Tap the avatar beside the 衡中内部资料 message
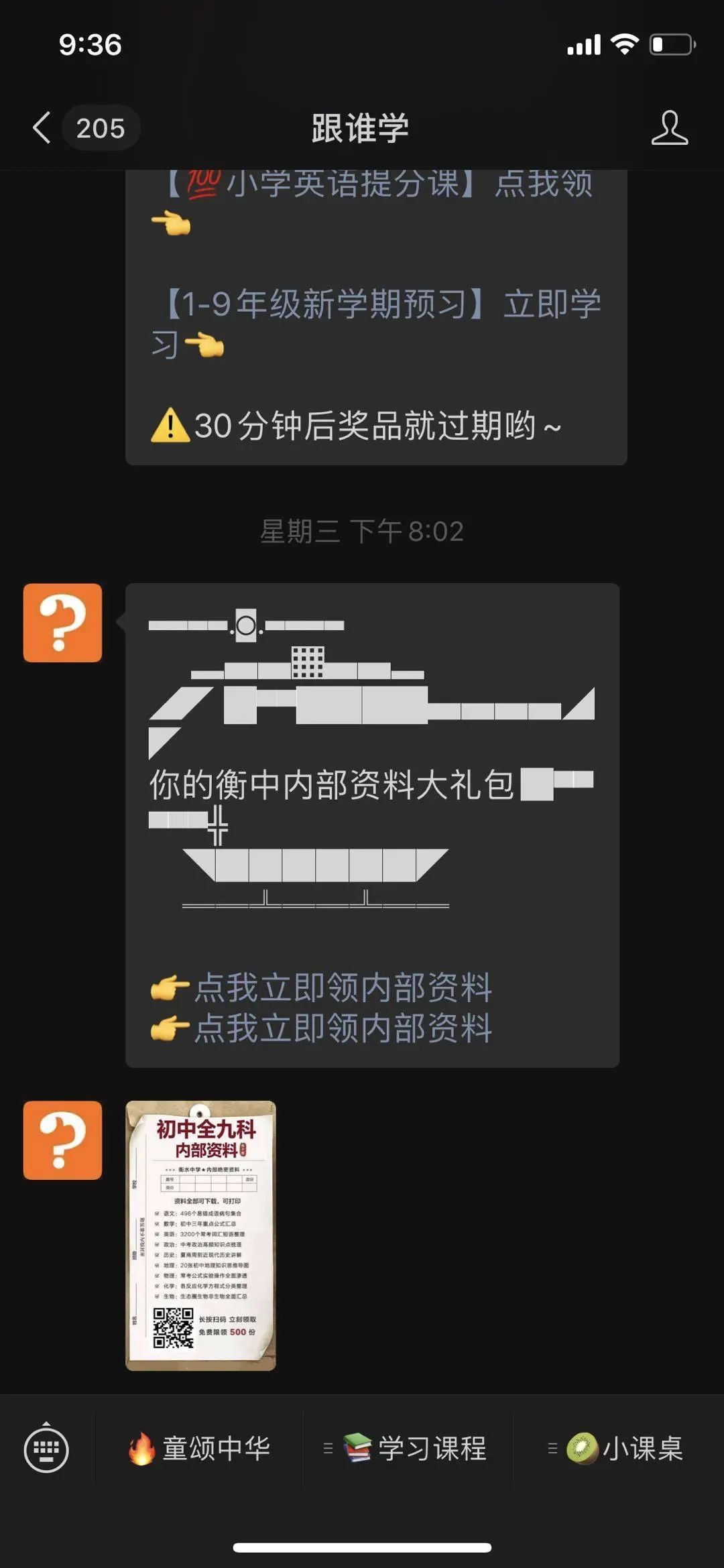The height and width of the screenshot is (1568, 724). pyautogui.click(x=63, y=623)
